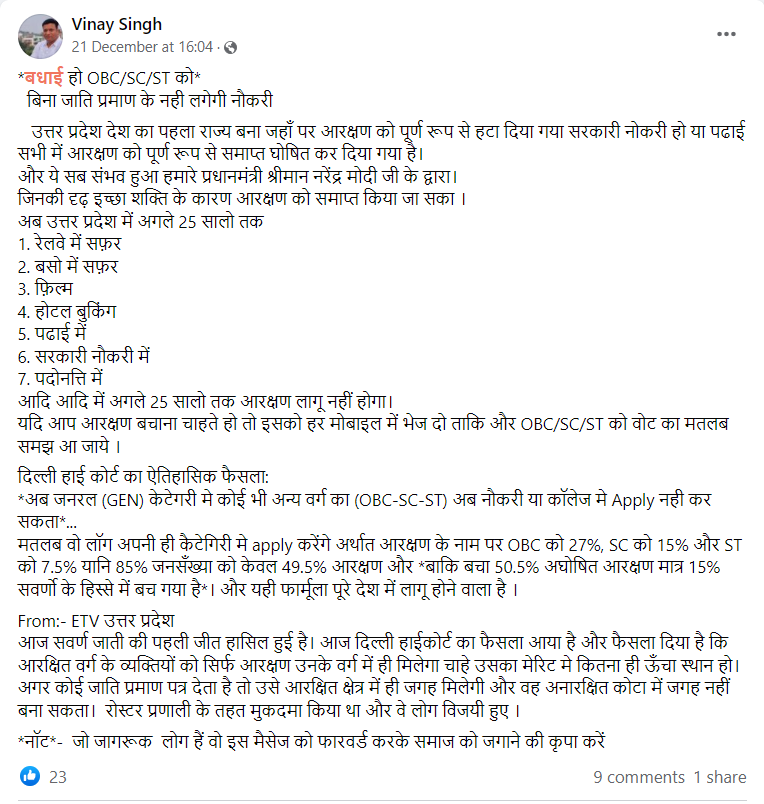Open the post timestamp 21 December at 16:04
This screenshot has width=764, height=804.
click(x=143, y=47)
